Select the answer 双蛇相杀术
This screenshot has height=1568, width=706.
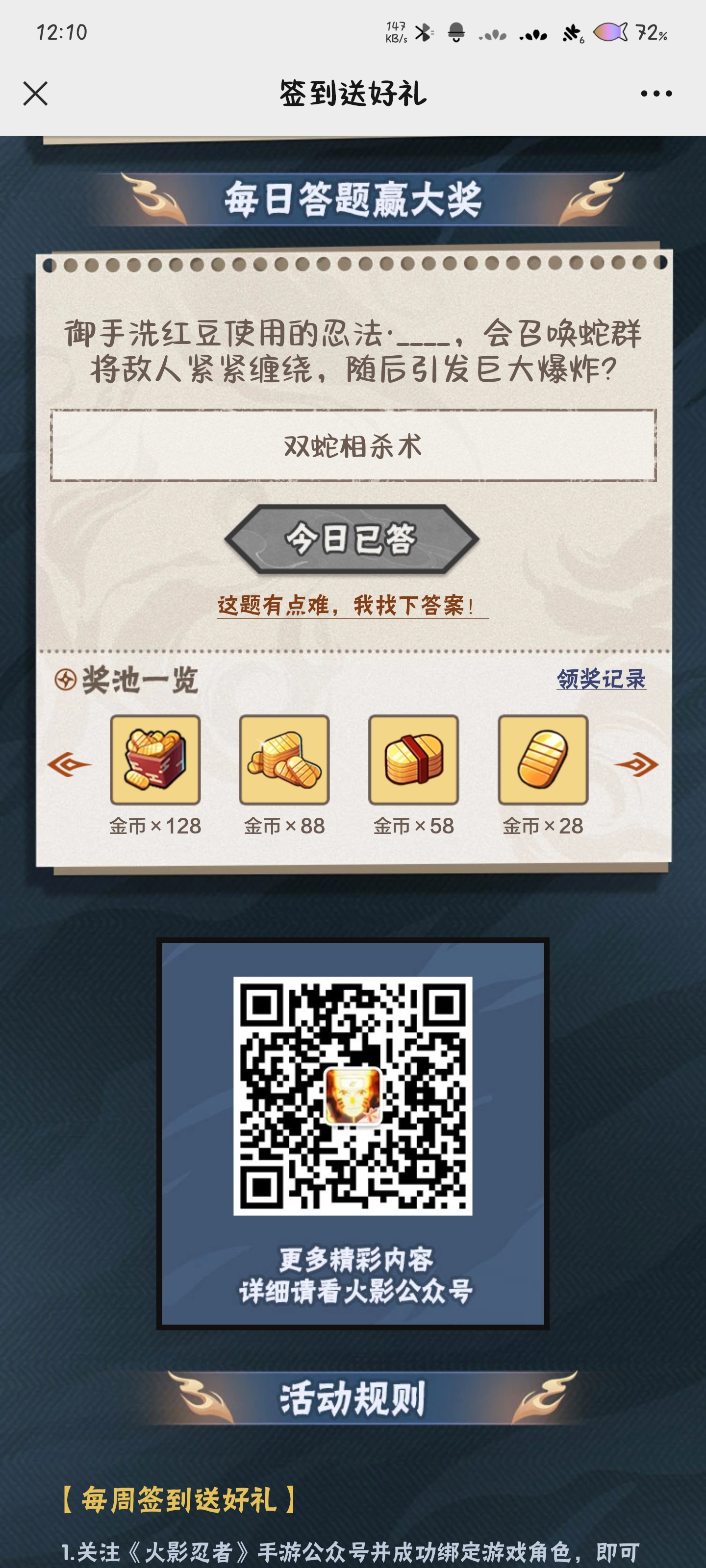point(353,446)
